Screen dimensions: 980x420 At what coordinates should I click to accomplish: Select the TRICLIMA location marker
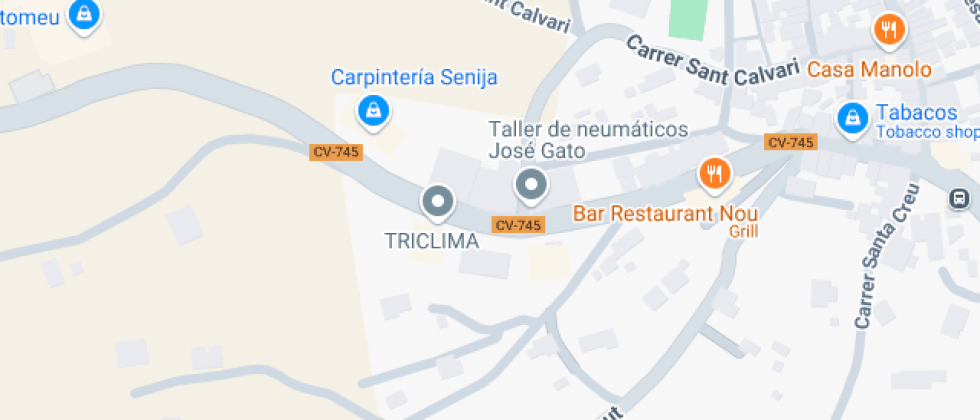point(438,202)
